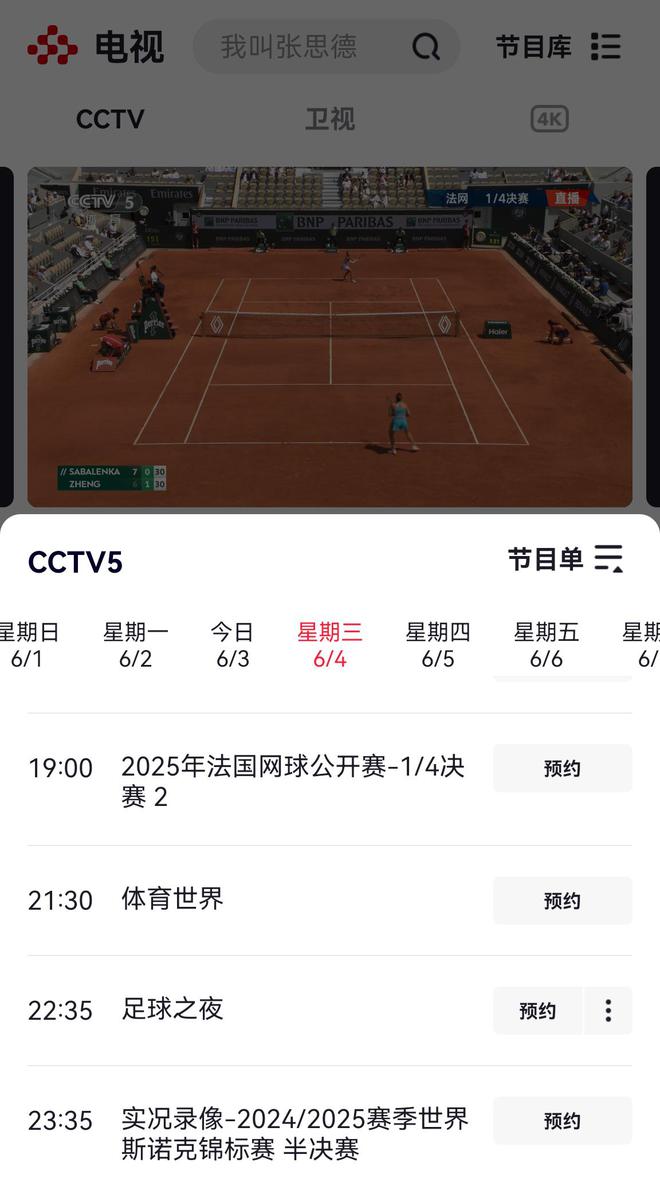660x1190 pixels.
Task: Tap the search box showing 我叫张思德
Action: [300, 47]
